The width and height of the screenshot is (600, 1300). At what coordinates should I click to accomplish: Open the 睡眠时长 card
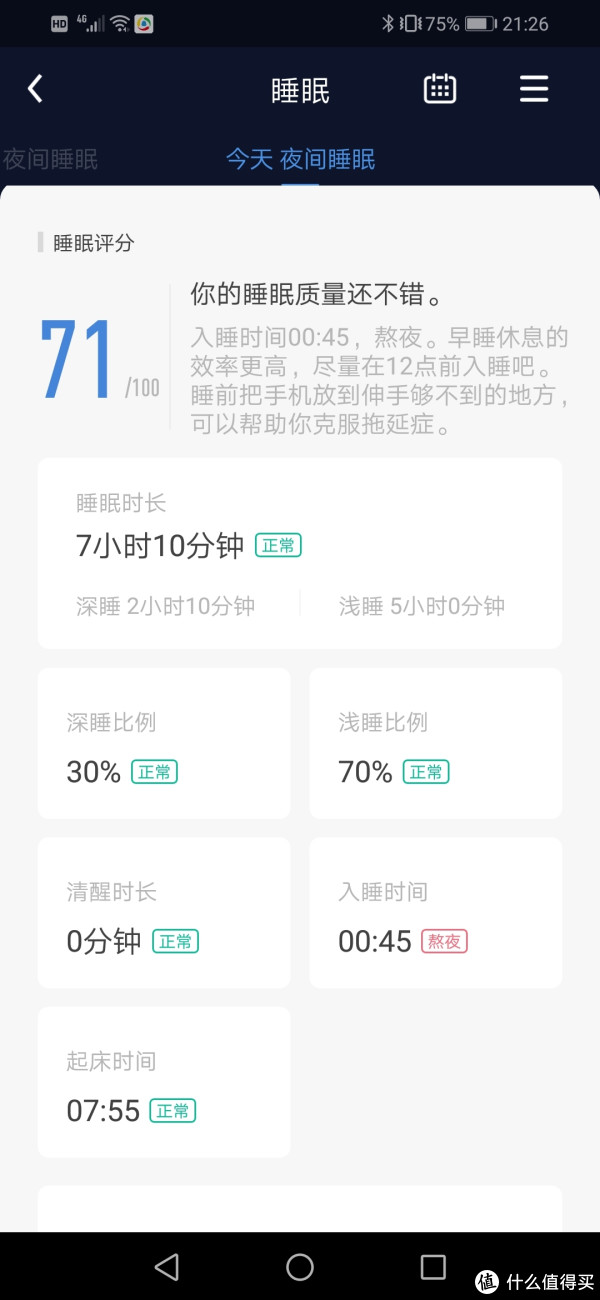(x=300, y=553)
